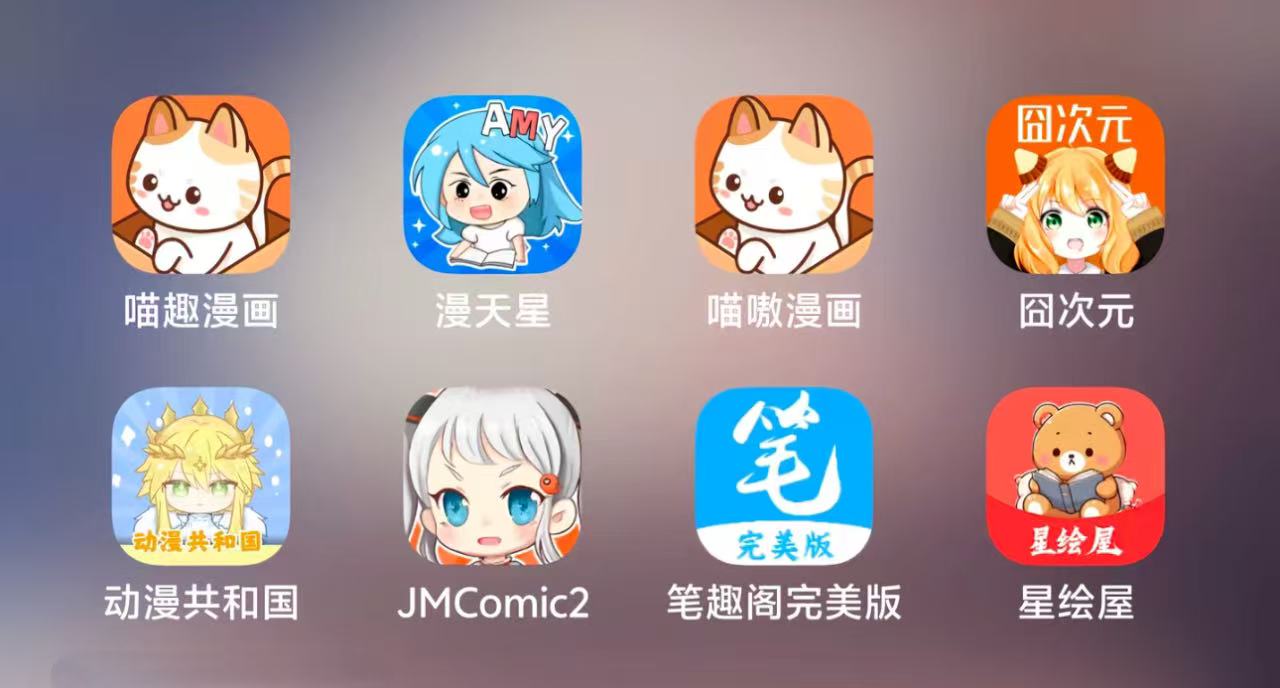Viewport: 1280px width, 688px height.
Task: Tap the 喵嗷漫画 app icon
Action: point(784,185)
